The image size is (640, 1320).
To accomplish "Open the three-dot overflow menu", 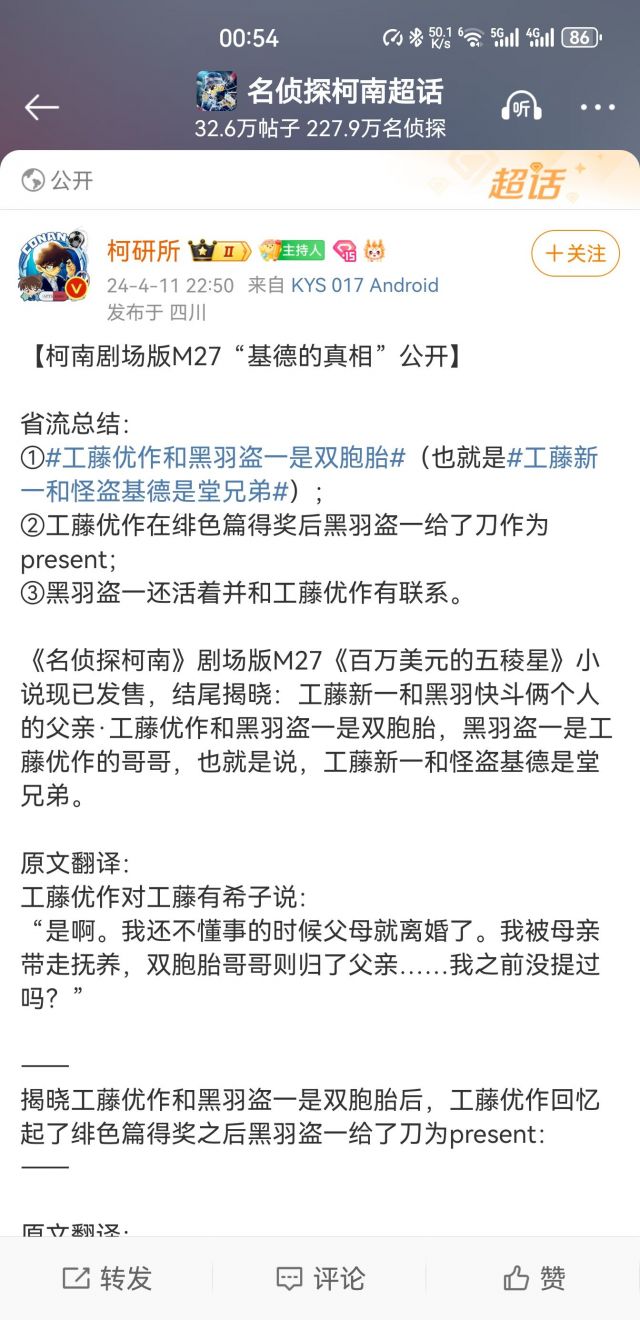I will (598, 107).
